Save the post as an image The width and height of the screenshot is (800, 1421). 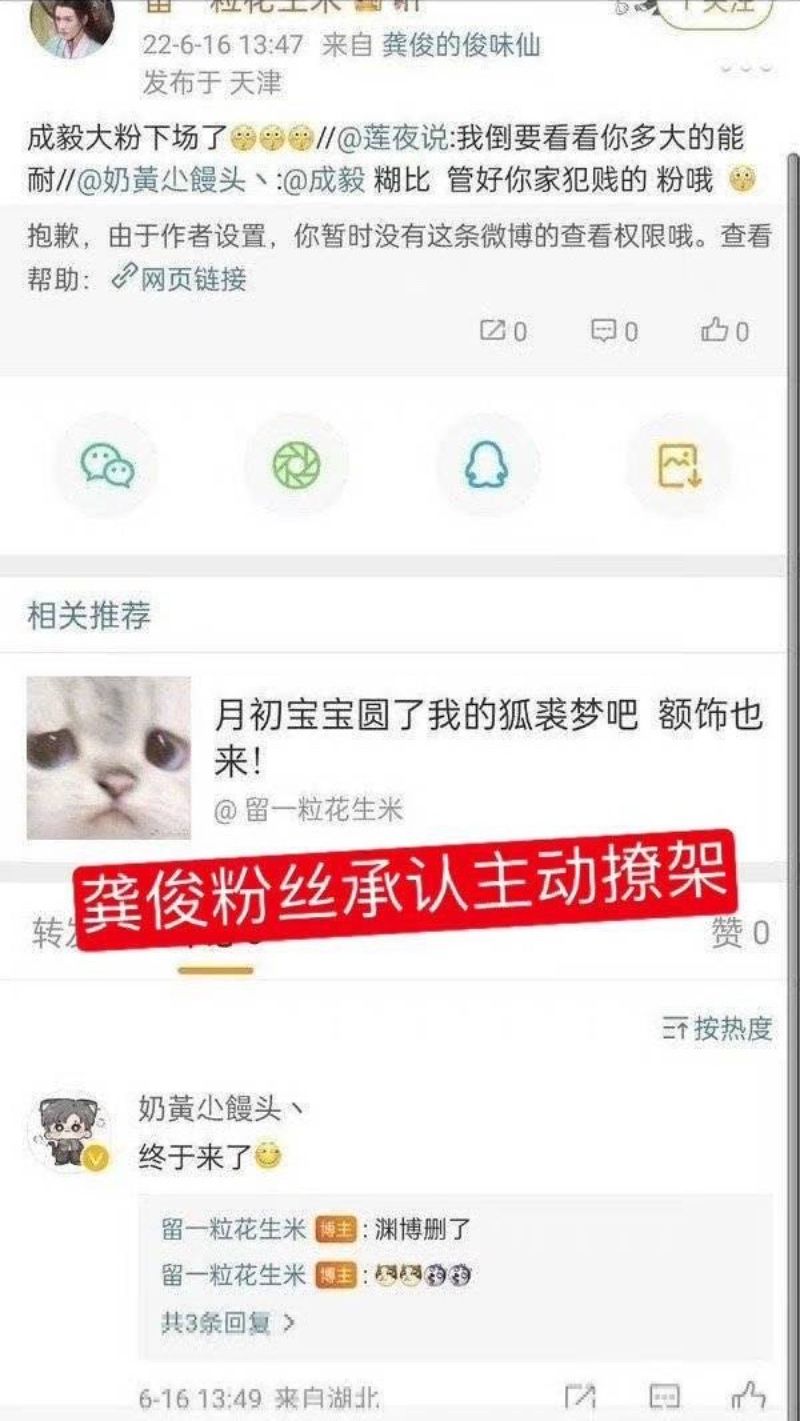(679, 466)
